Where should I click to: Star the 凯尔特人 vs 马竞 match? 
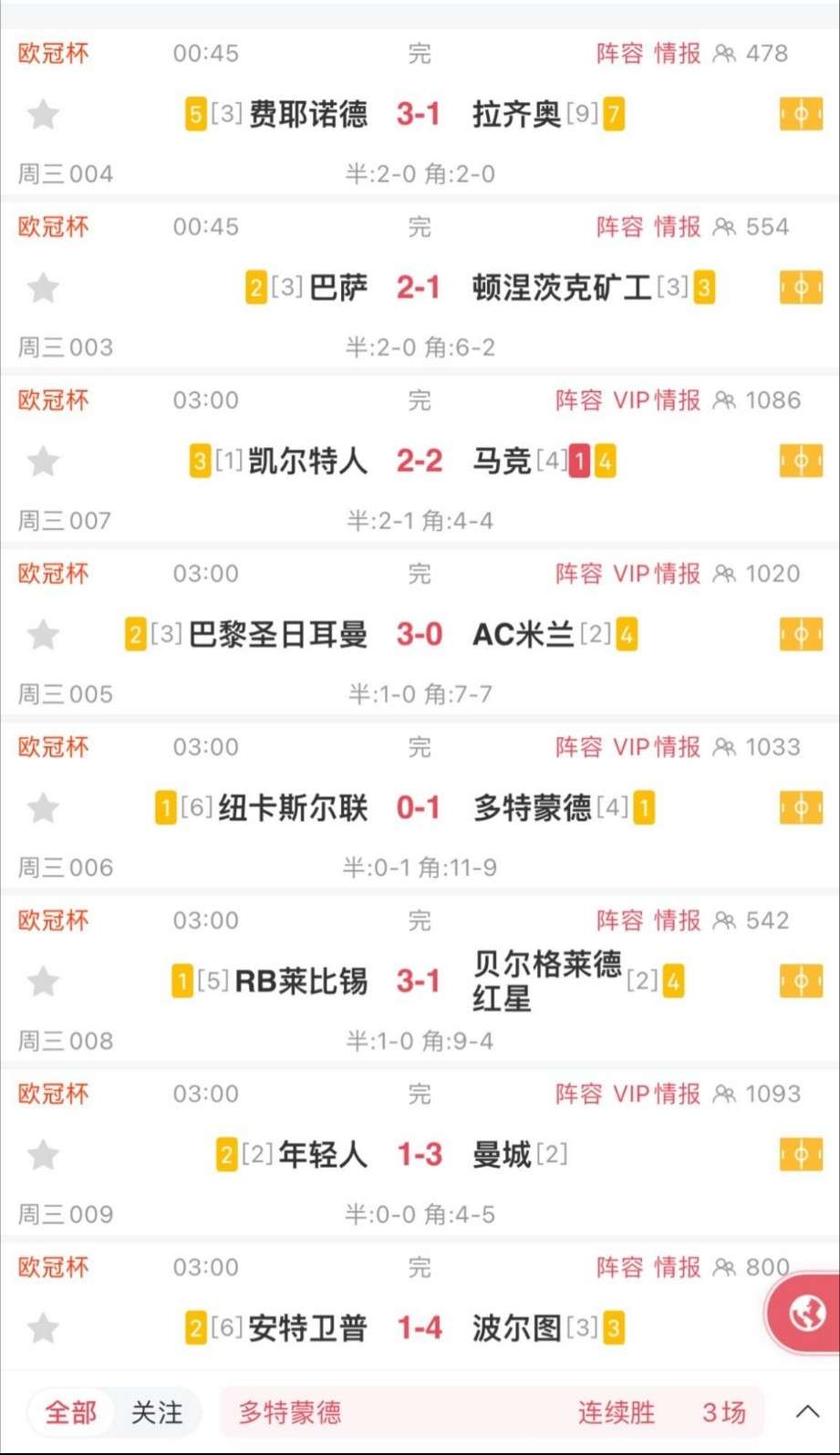click(43, 462)
